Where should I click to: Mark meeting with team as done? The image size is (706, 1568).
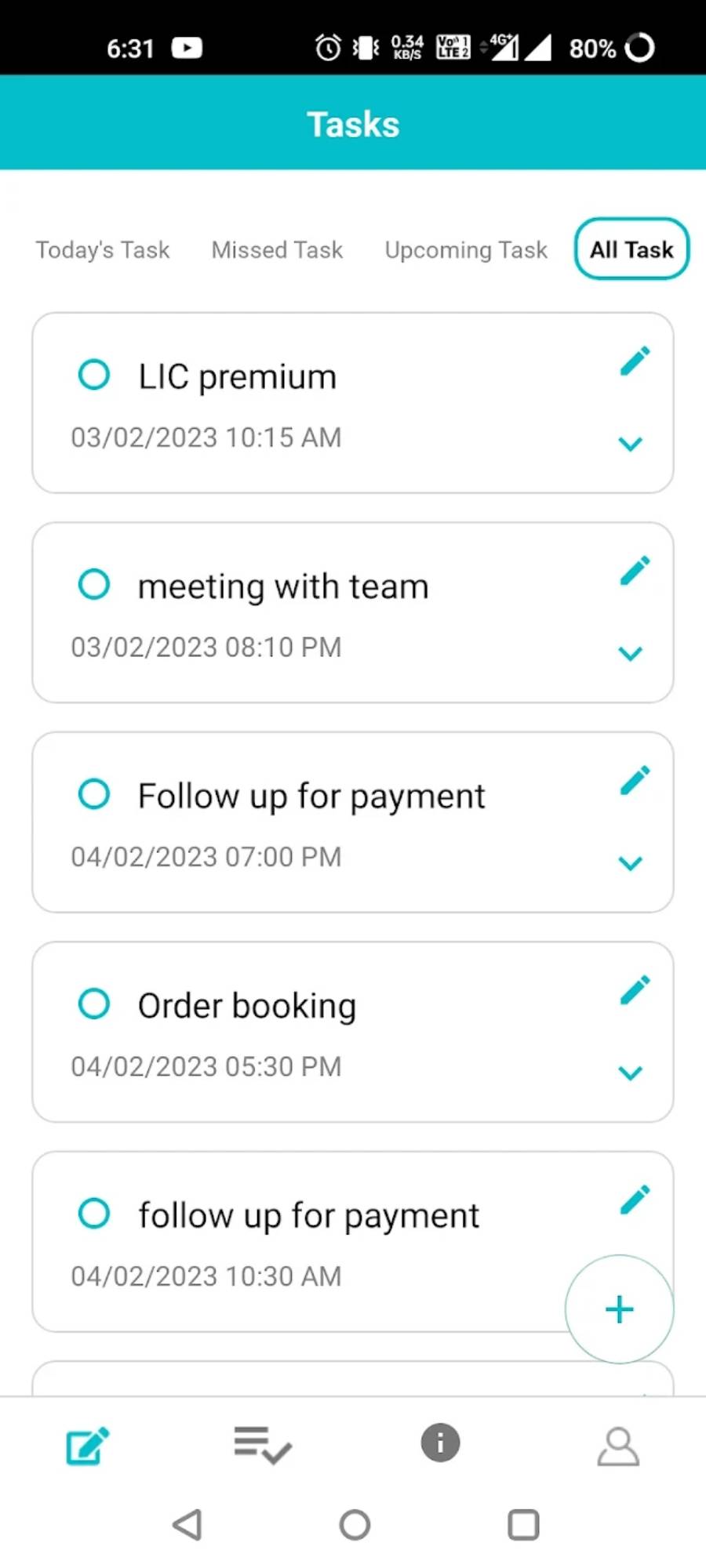coord(94,584)
